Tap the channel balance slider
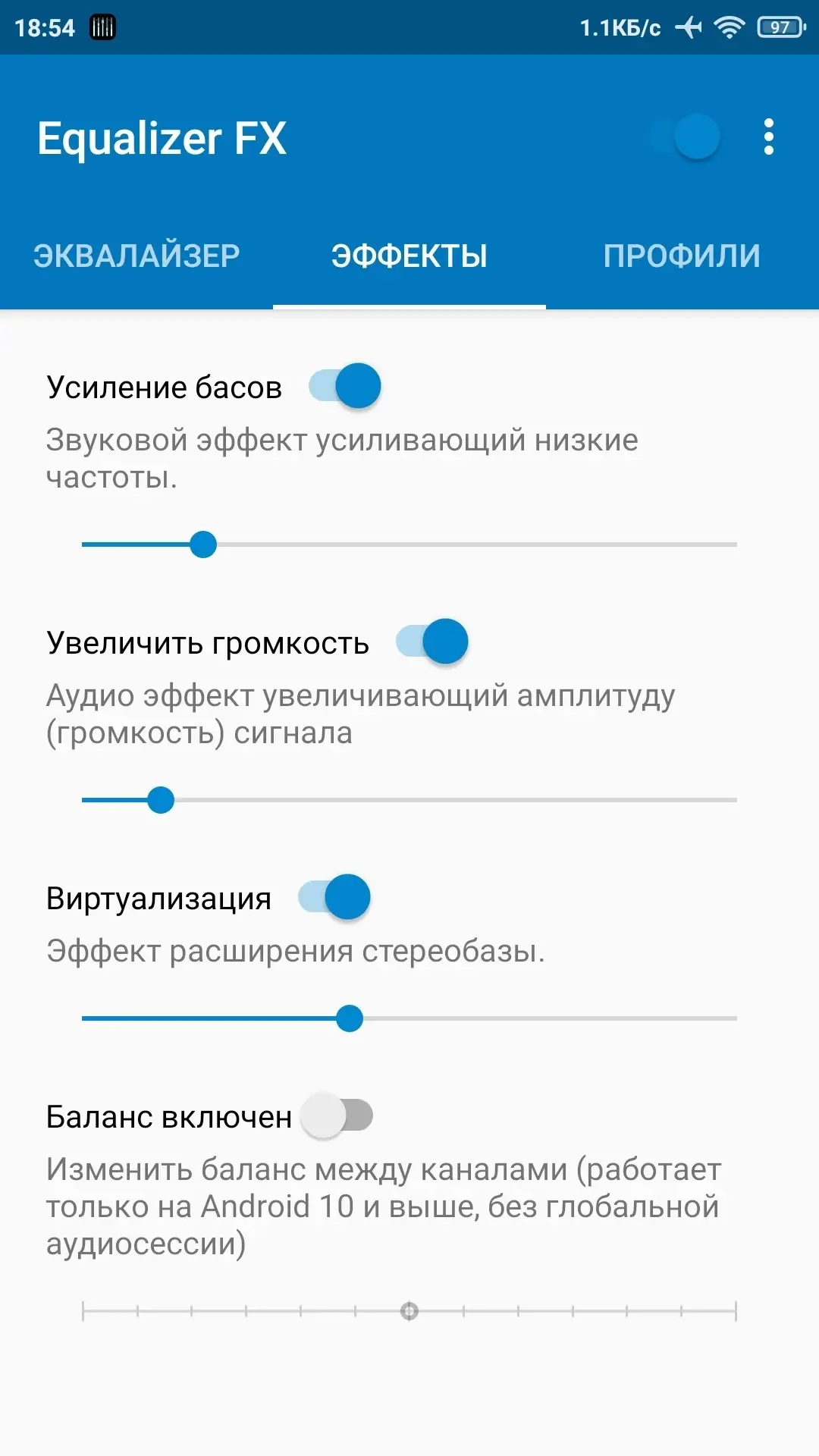Viewport: 819px width, 1456px height. coord(409,1310)
